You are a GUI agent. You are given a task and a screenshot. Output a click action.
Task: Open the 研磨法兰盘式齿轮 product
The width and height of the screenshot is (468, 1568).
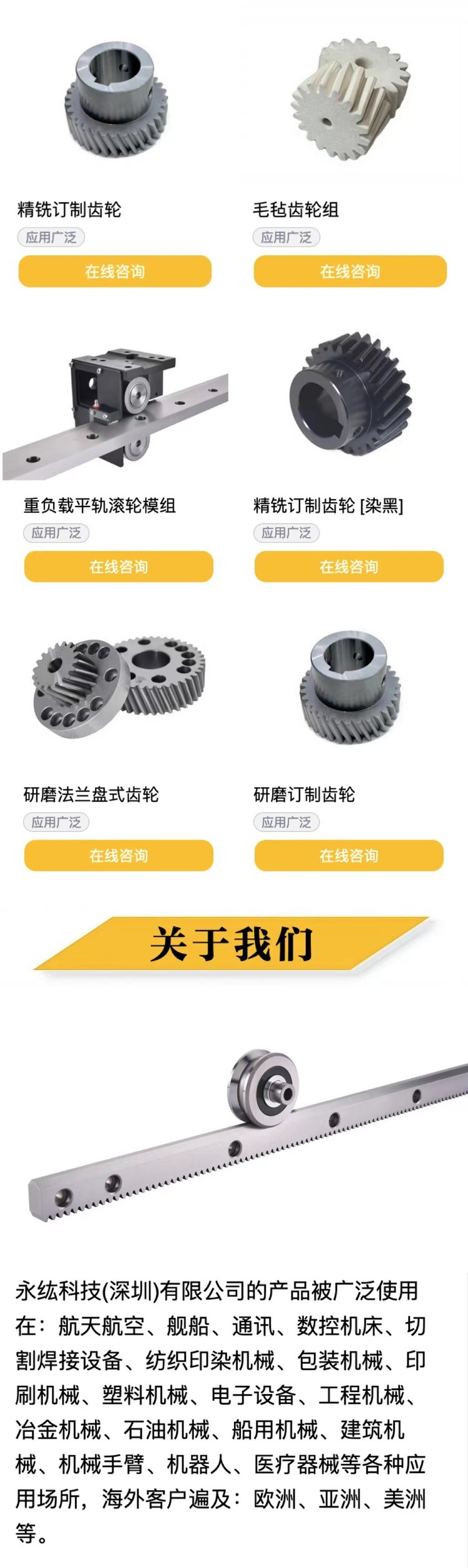[119, 687]
